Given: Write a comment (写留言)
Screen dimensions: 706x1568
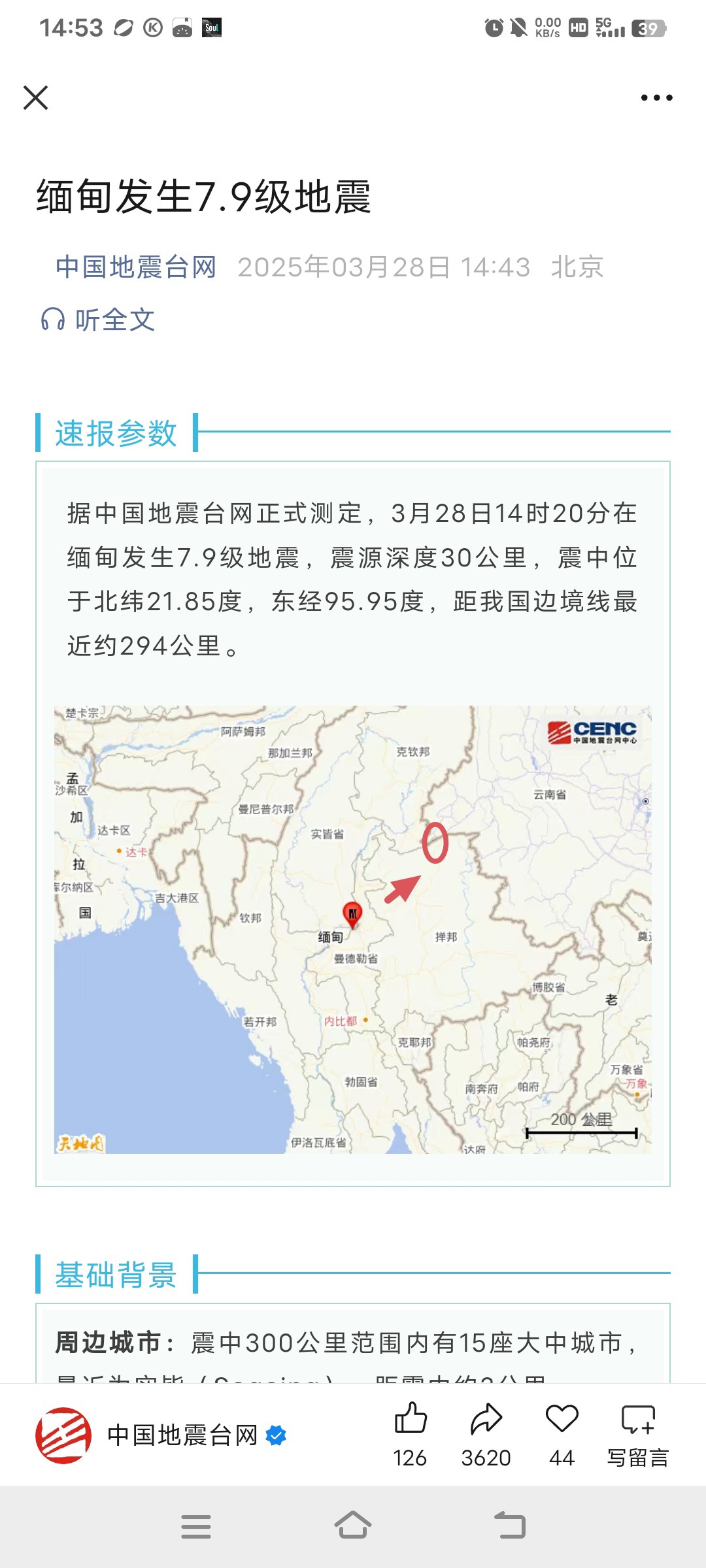Looking at the screenshot, I should click(638, 1434).
